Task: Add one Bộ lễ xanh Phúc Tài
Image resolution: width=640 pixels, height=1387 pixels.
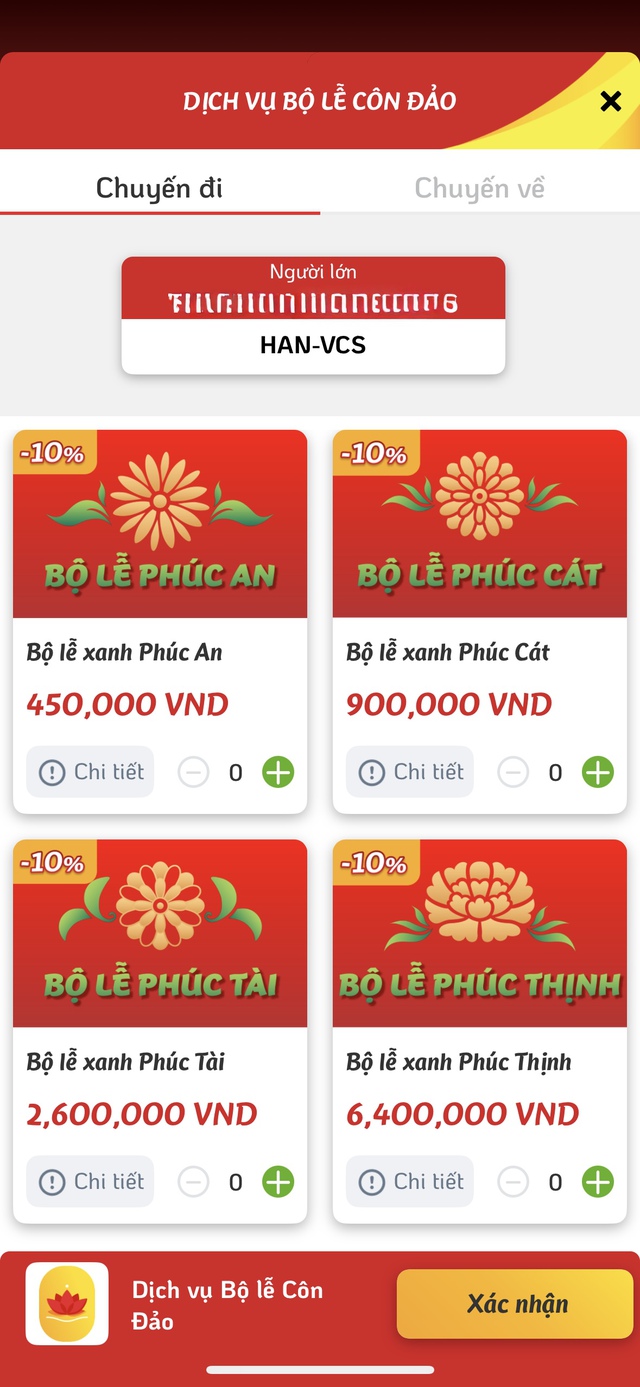Action: (x=278, y=1182)
